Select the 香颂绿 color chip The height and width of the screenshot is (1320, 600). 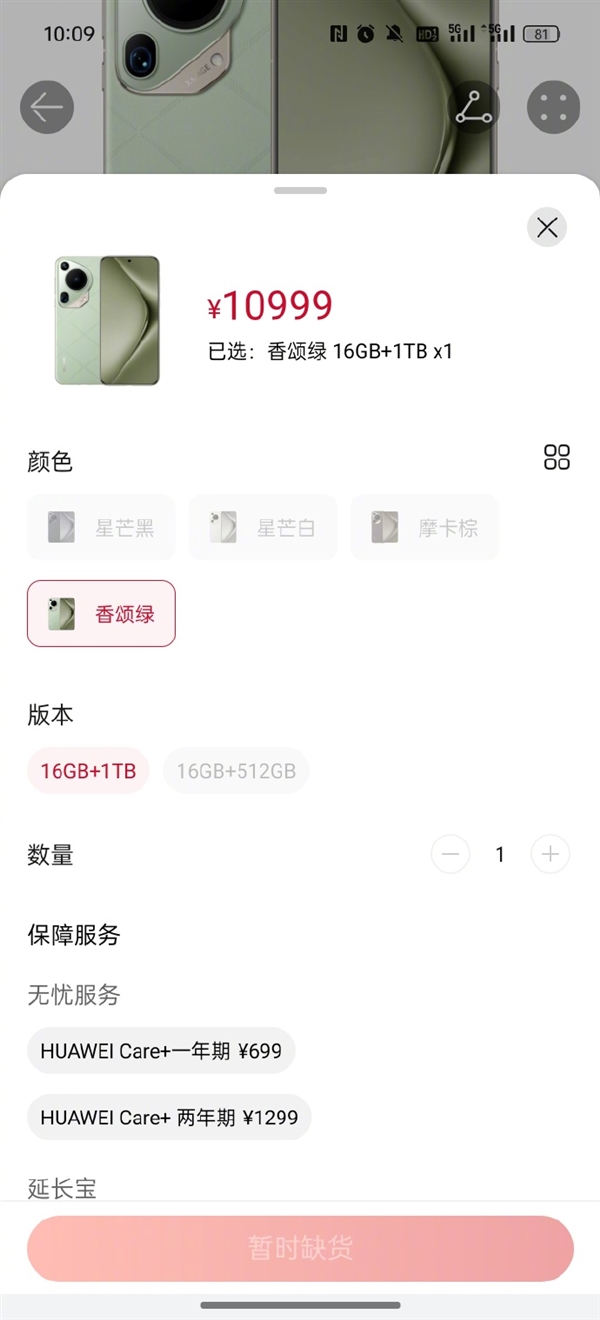(x=101, y=613)
